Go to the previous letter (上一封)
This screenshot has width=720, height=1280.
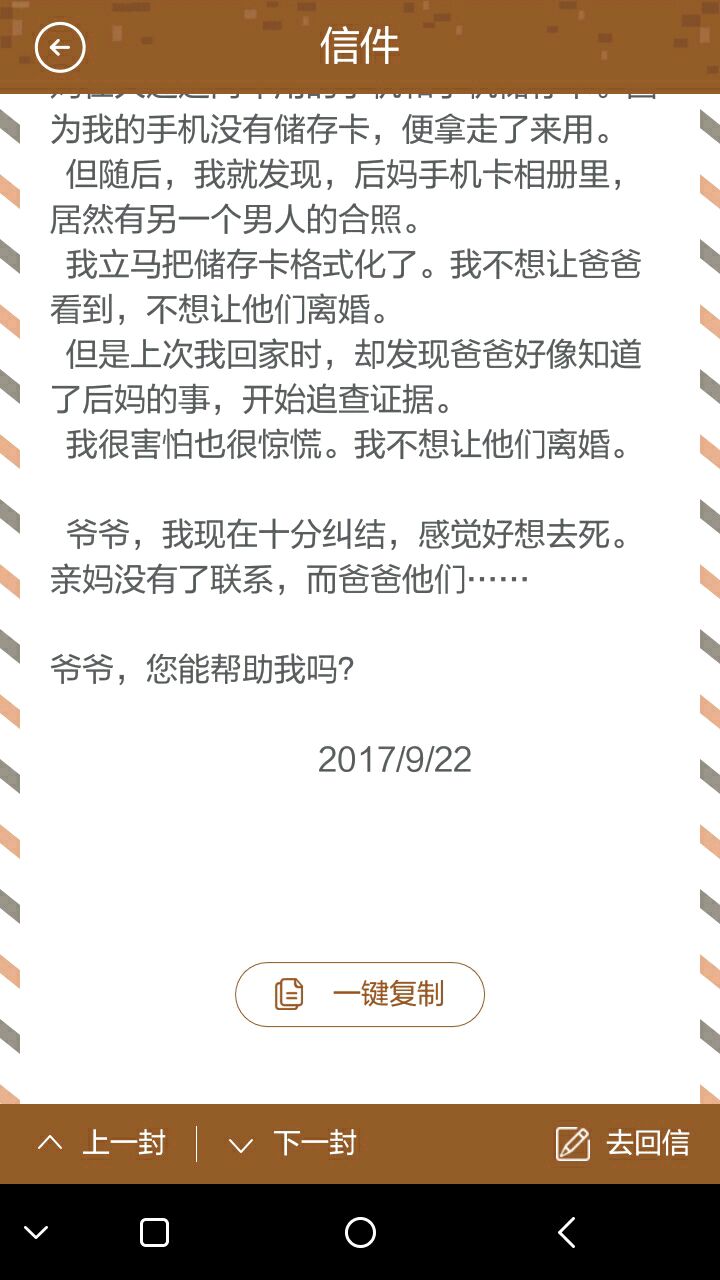tap(102, 1143)
